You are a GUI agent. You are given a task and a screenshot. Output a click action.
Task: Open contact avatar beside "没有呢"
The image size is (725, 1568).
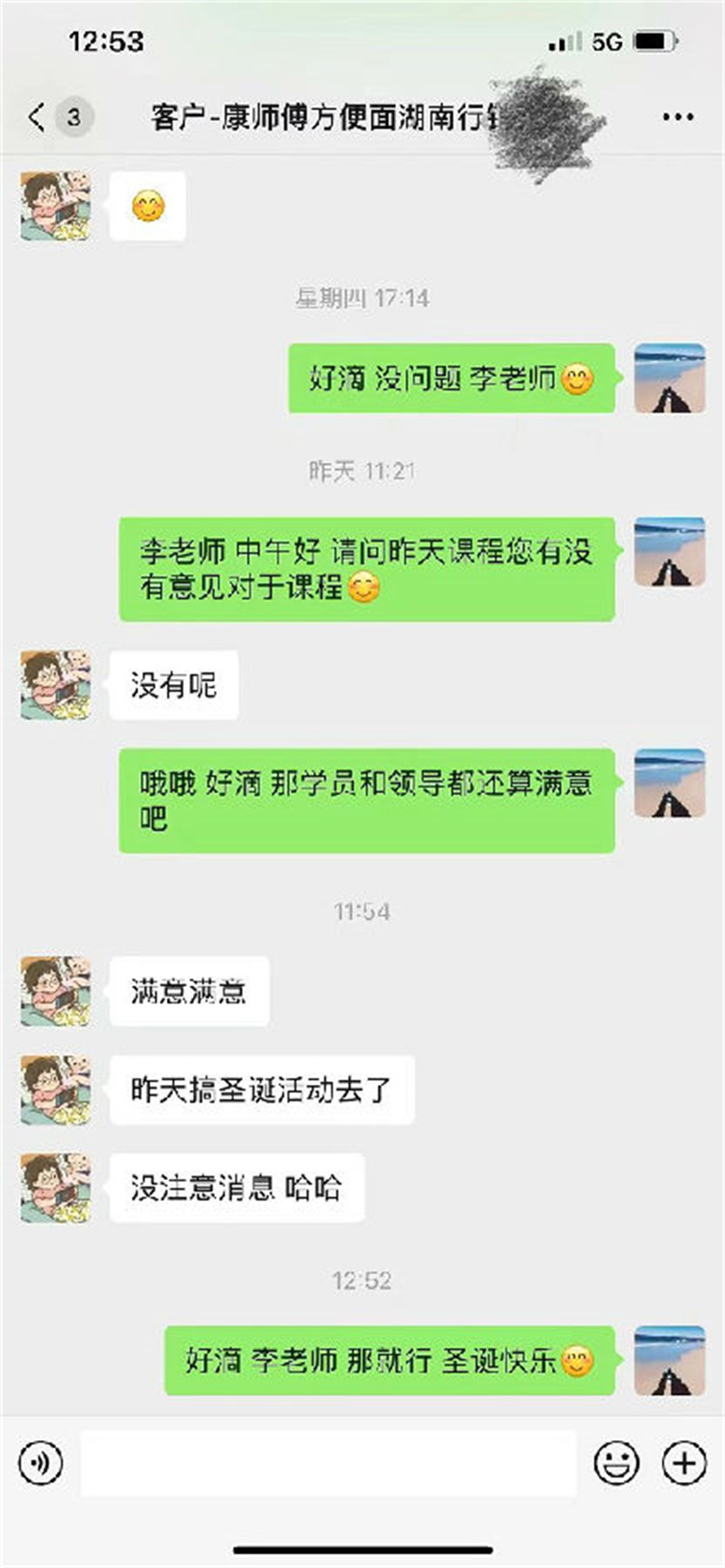coord(55,685)
